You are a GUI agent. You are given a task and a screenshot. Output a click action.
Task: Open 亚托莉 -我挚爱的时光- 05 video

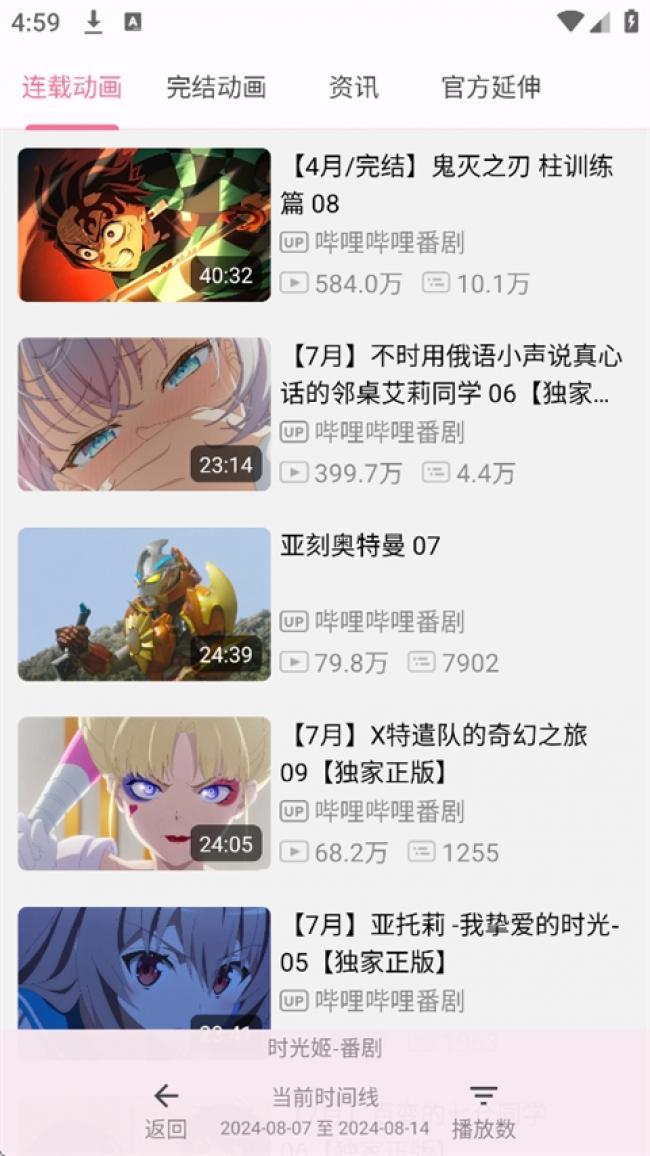click(450, 943)
